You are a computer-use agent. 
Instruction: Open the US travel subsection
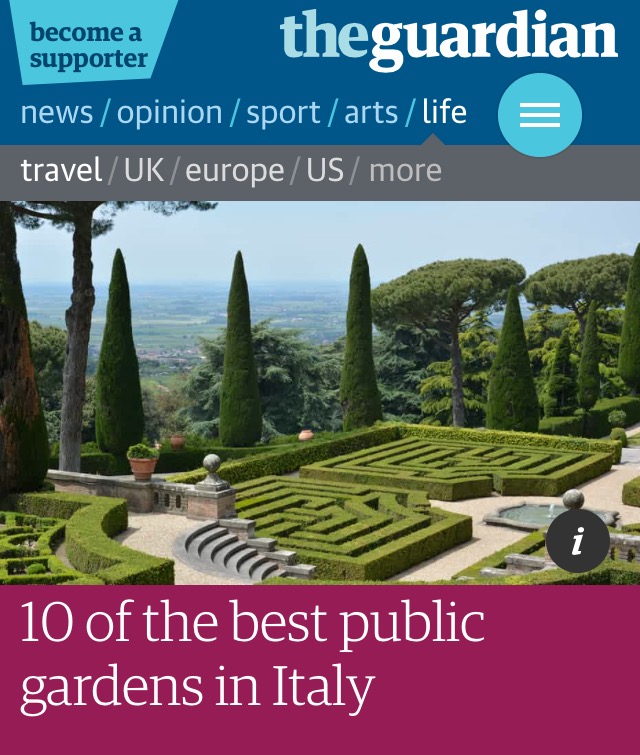324,170
